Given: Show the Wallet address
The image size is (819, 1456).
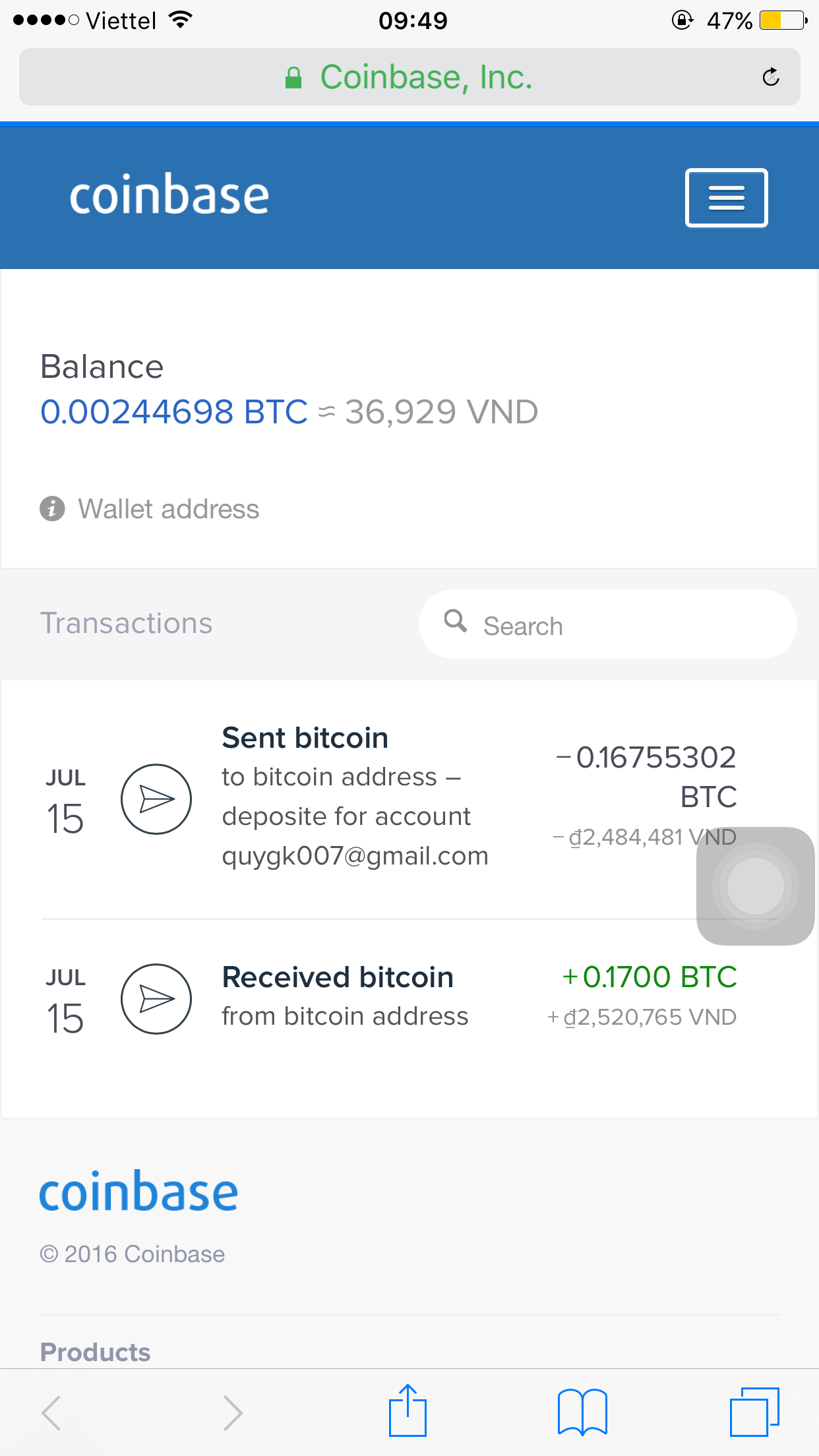Looking at the screenshot, I should 168,509.
